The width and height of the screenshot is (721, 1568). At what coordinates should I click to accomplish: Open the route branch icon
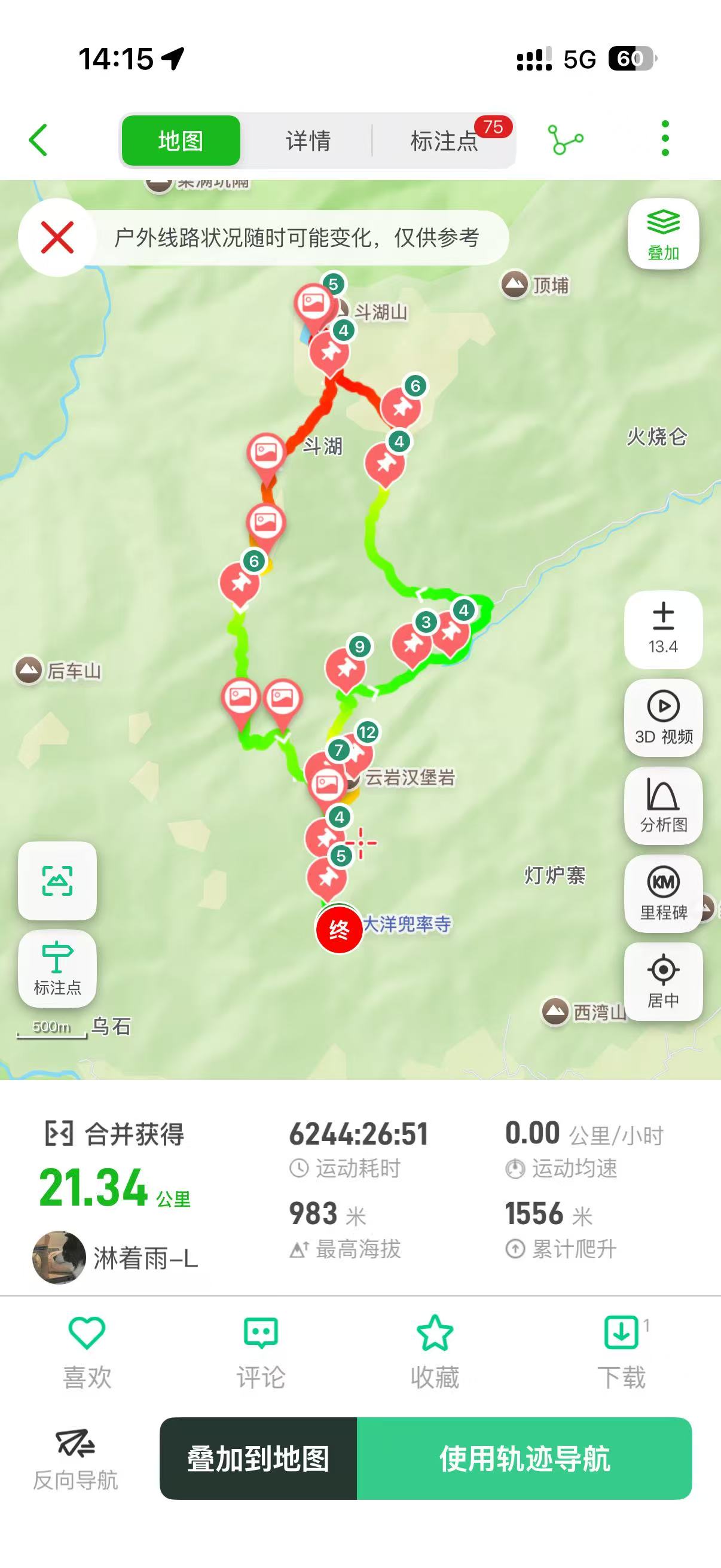pos(565,140)
